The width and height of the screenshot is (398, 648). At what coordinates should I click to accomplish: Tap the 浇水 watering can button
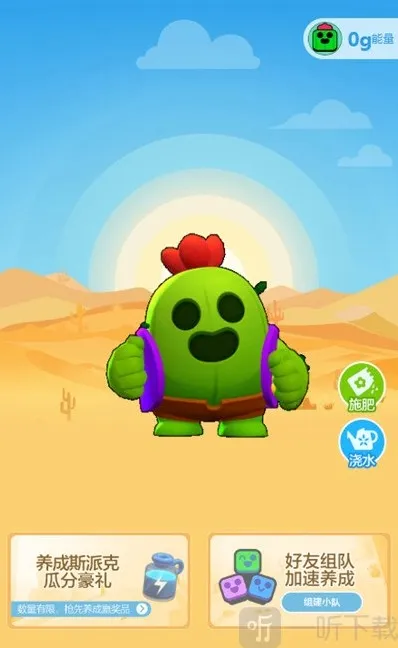362,444
